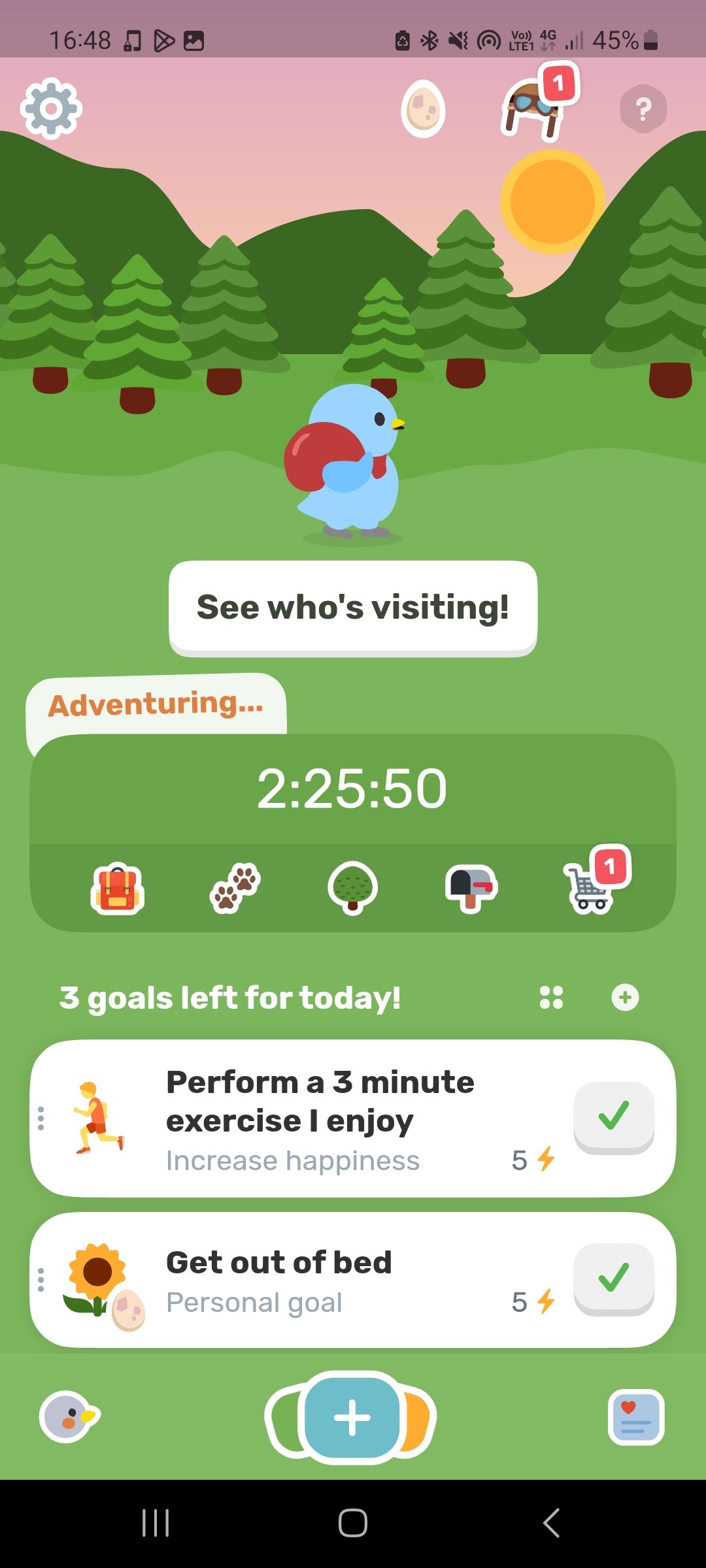Tap the egg icon at the top
706x1568 pixels.
coord(424,110)
